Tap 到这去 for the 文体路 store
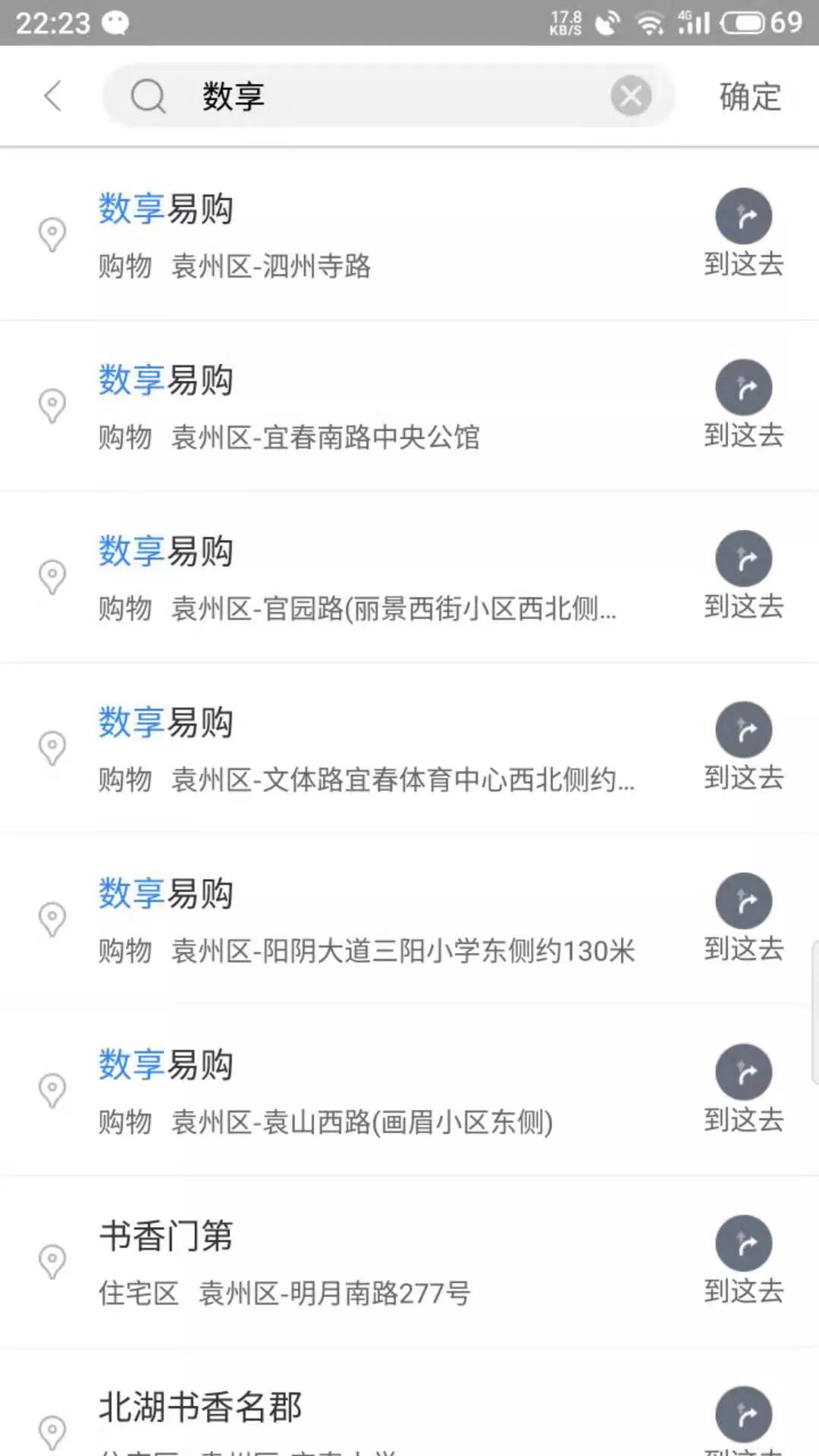The height and width of the screenshot is (1456, 819). [x=743, y=747]
